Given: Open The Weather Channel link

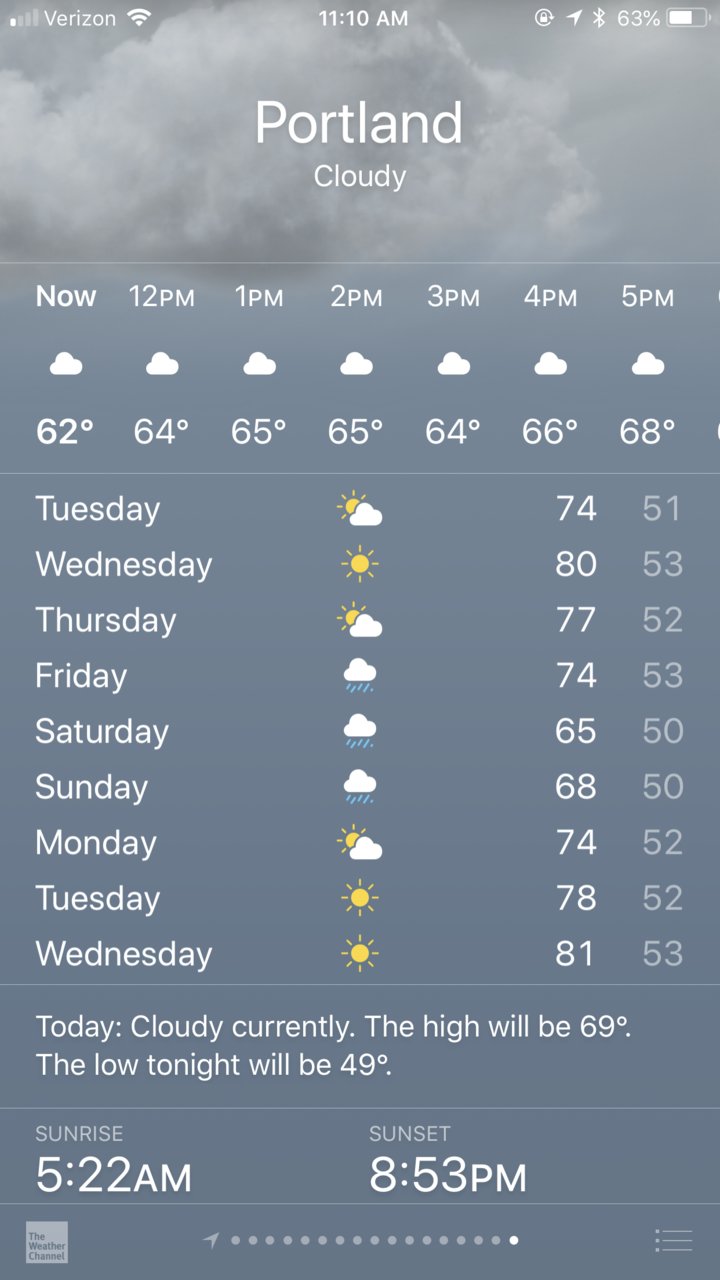Looking at the screenshot, I should [47, 1242].
